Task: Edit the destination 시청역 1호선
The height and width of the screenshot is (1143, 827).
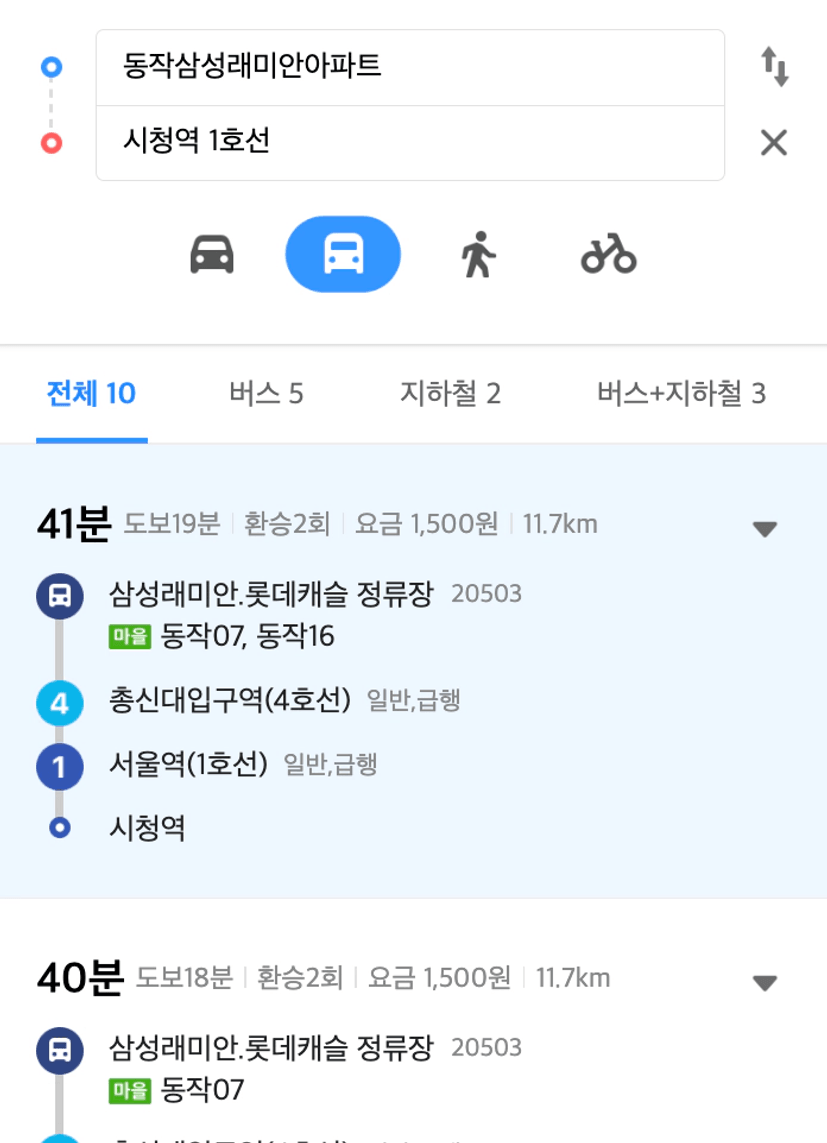Action: (409, 142)
